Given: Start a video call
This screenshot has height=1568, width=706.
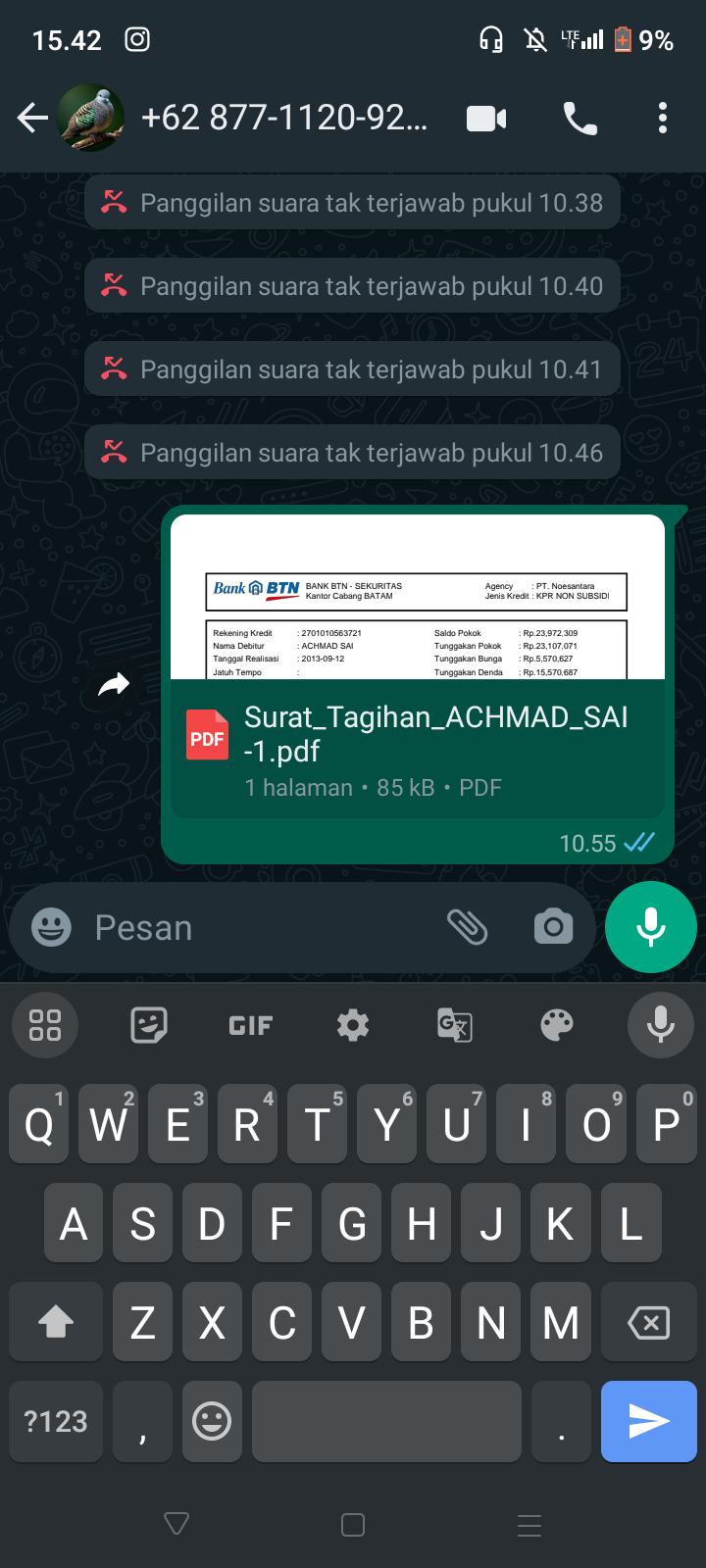Looking at the screenshot, I should tap(486, 119).
